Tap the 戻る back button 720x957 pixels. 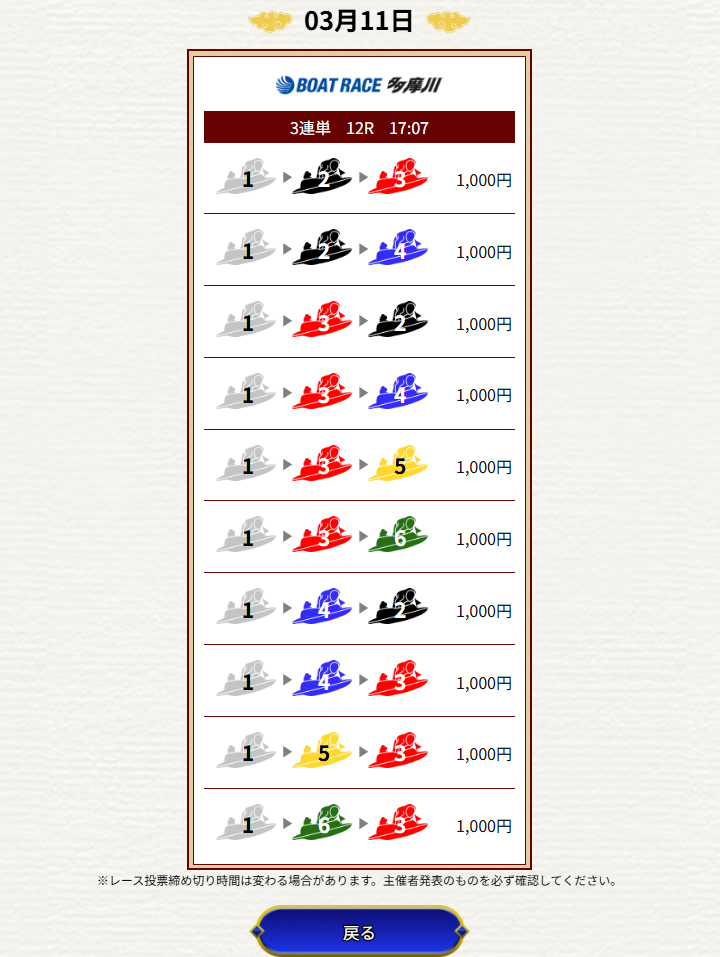[359, 932]
